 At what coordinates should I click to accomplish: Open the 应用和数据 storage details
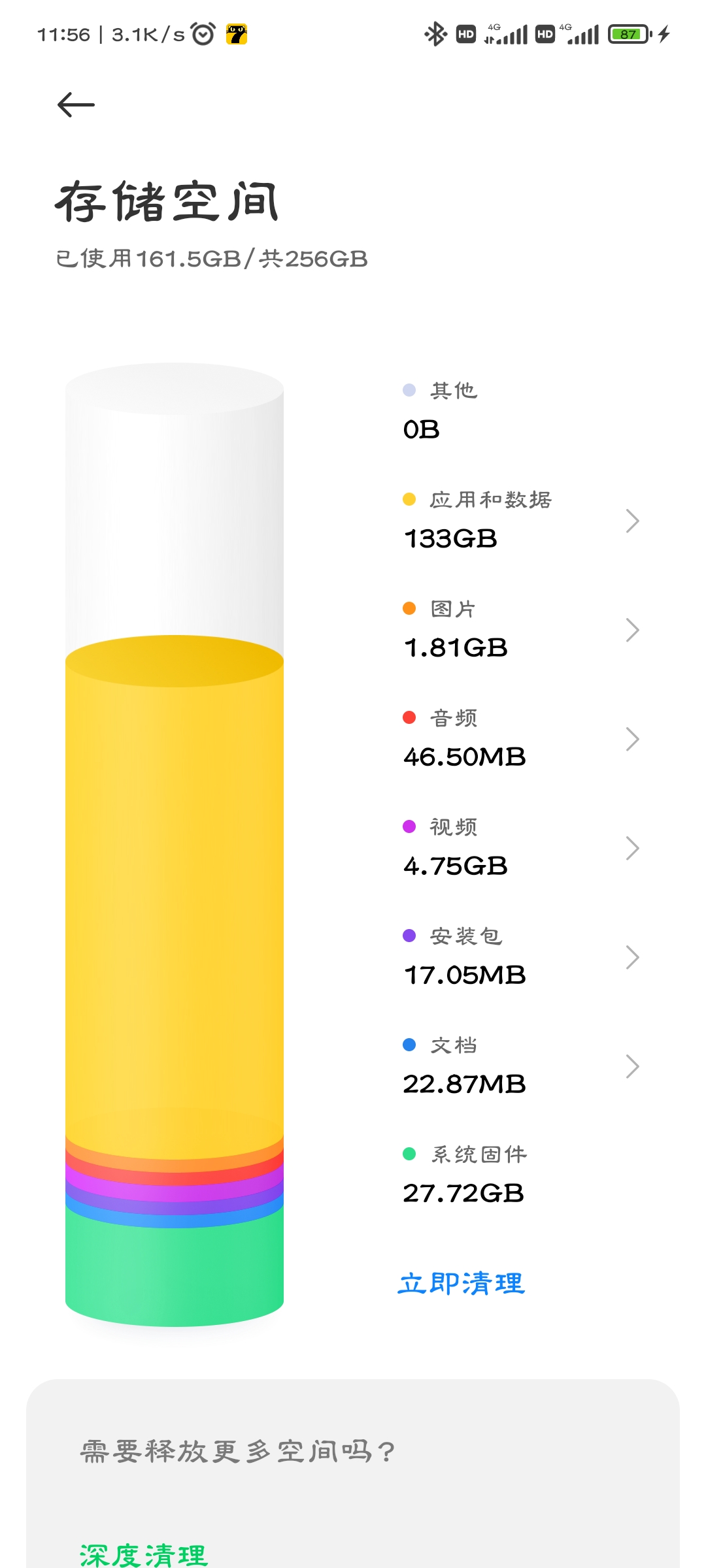click(x=521, y=521)
